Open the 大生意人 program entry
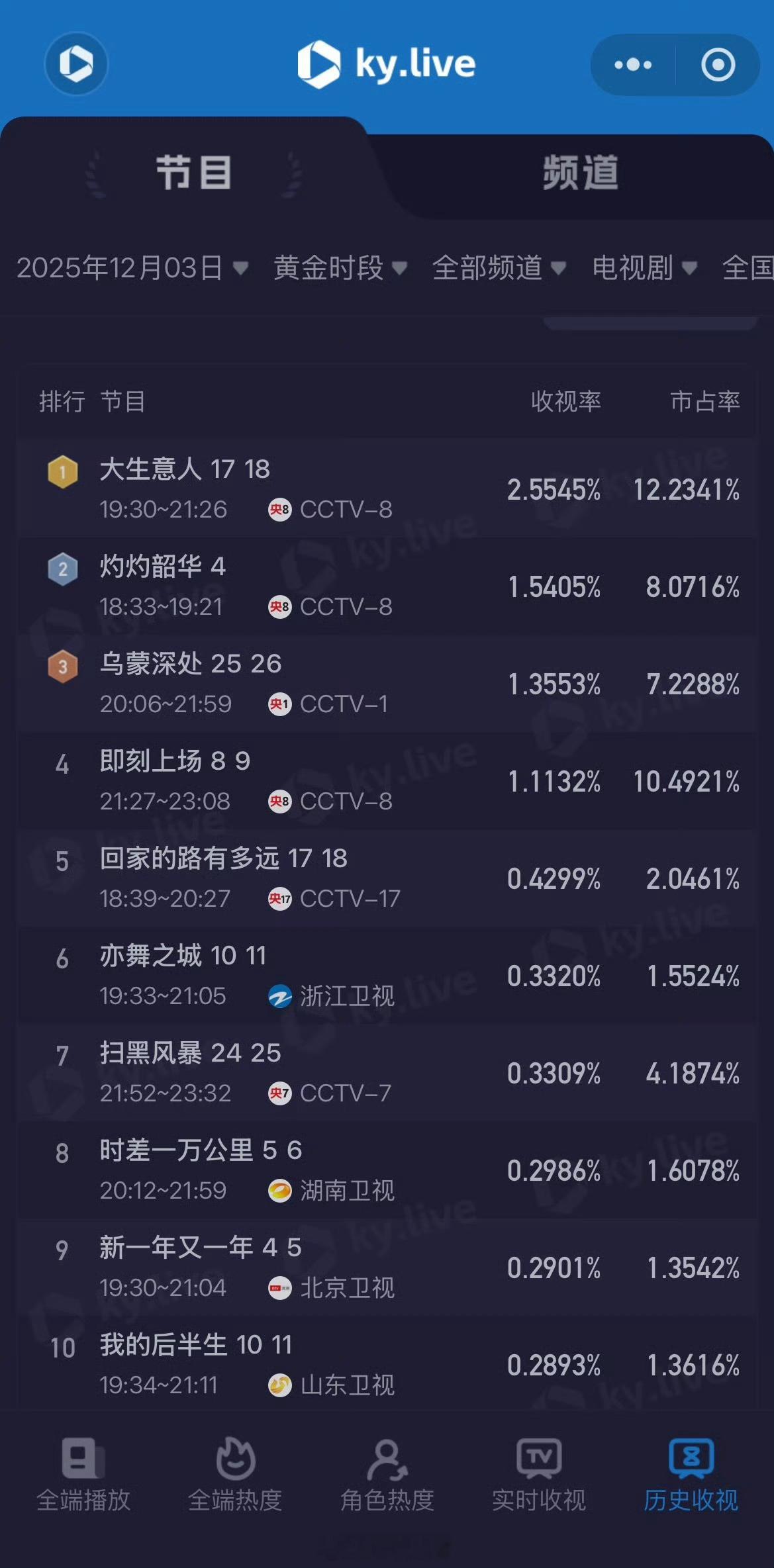This screenshot has height=1568, width=774. 185,470
